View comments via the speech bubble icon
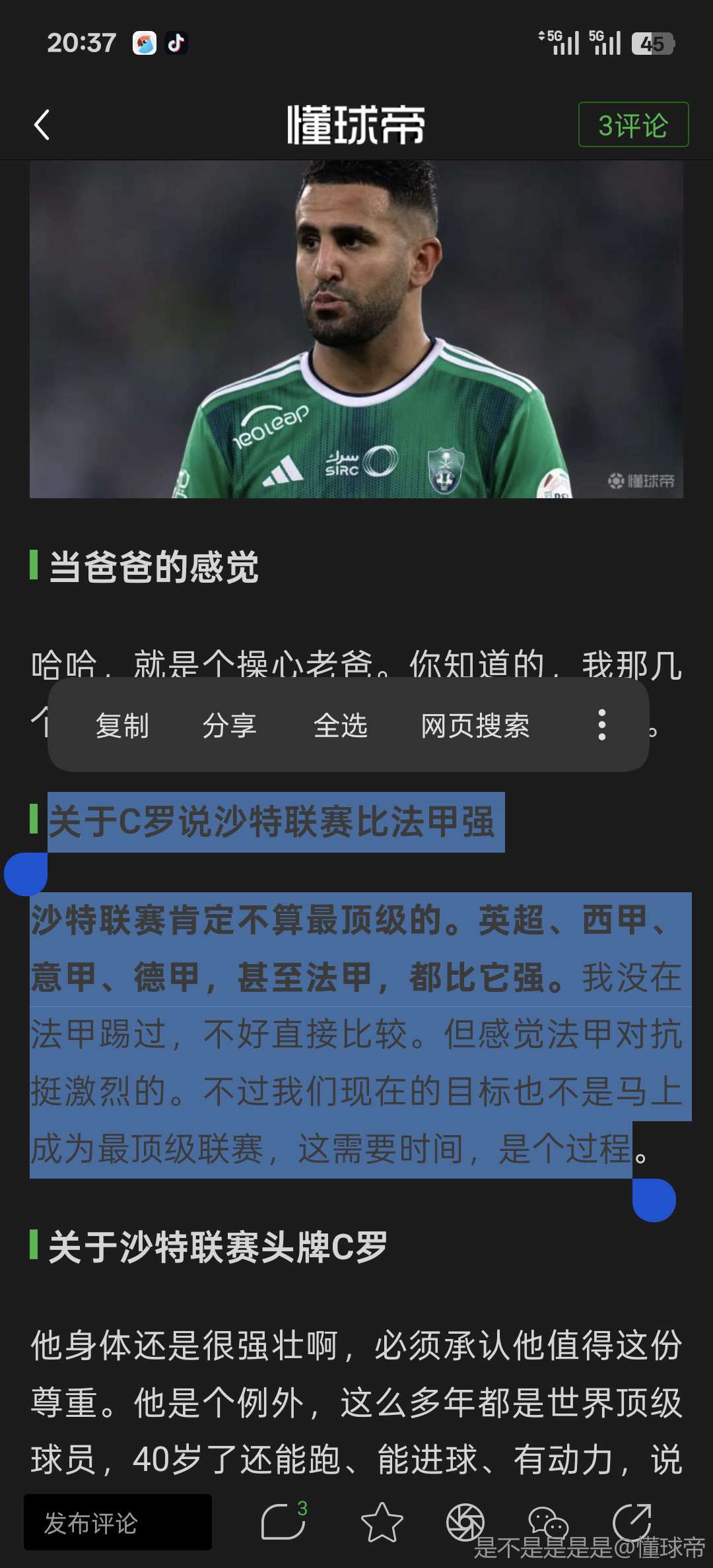 point(284,1521)
